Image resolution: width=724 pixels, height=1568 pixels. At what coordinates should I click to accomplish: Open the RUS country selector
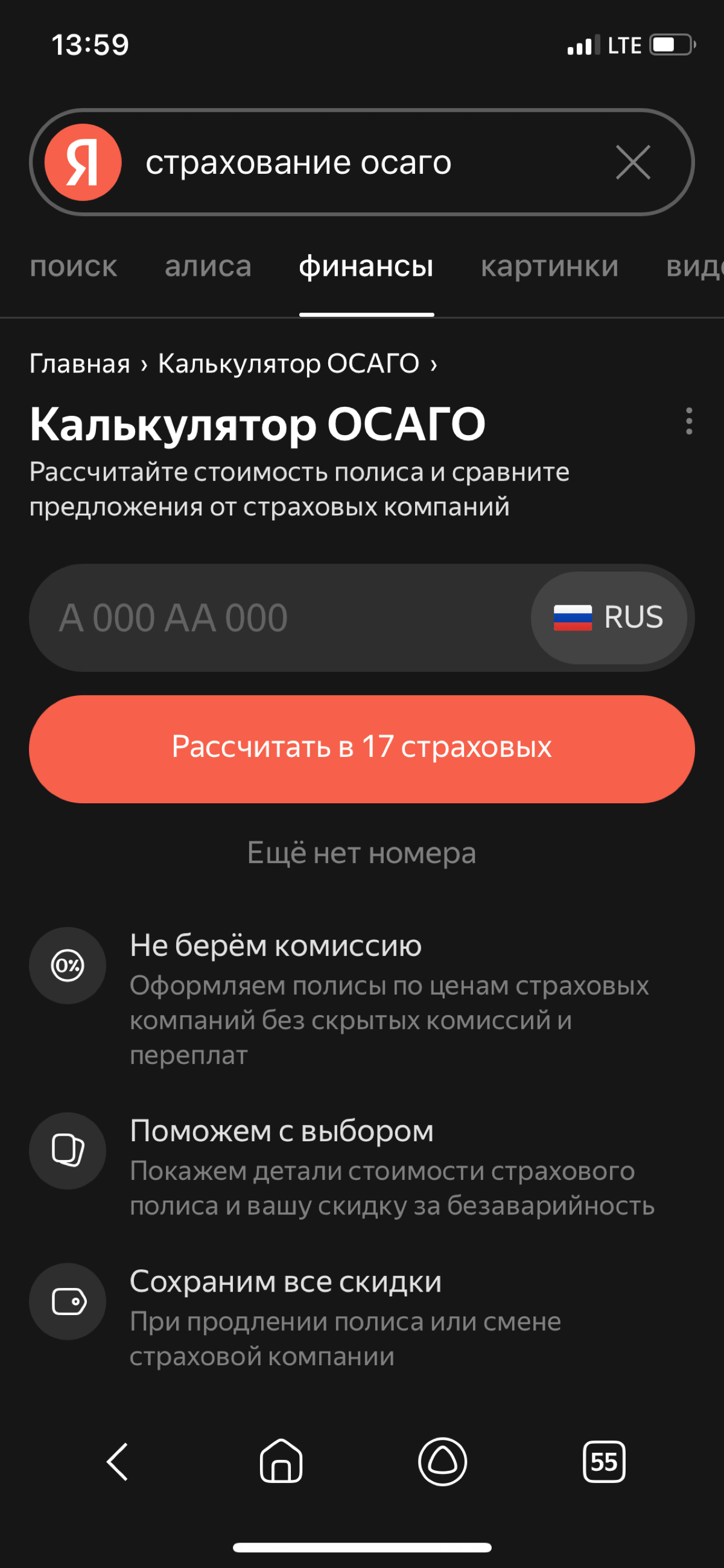610,617
